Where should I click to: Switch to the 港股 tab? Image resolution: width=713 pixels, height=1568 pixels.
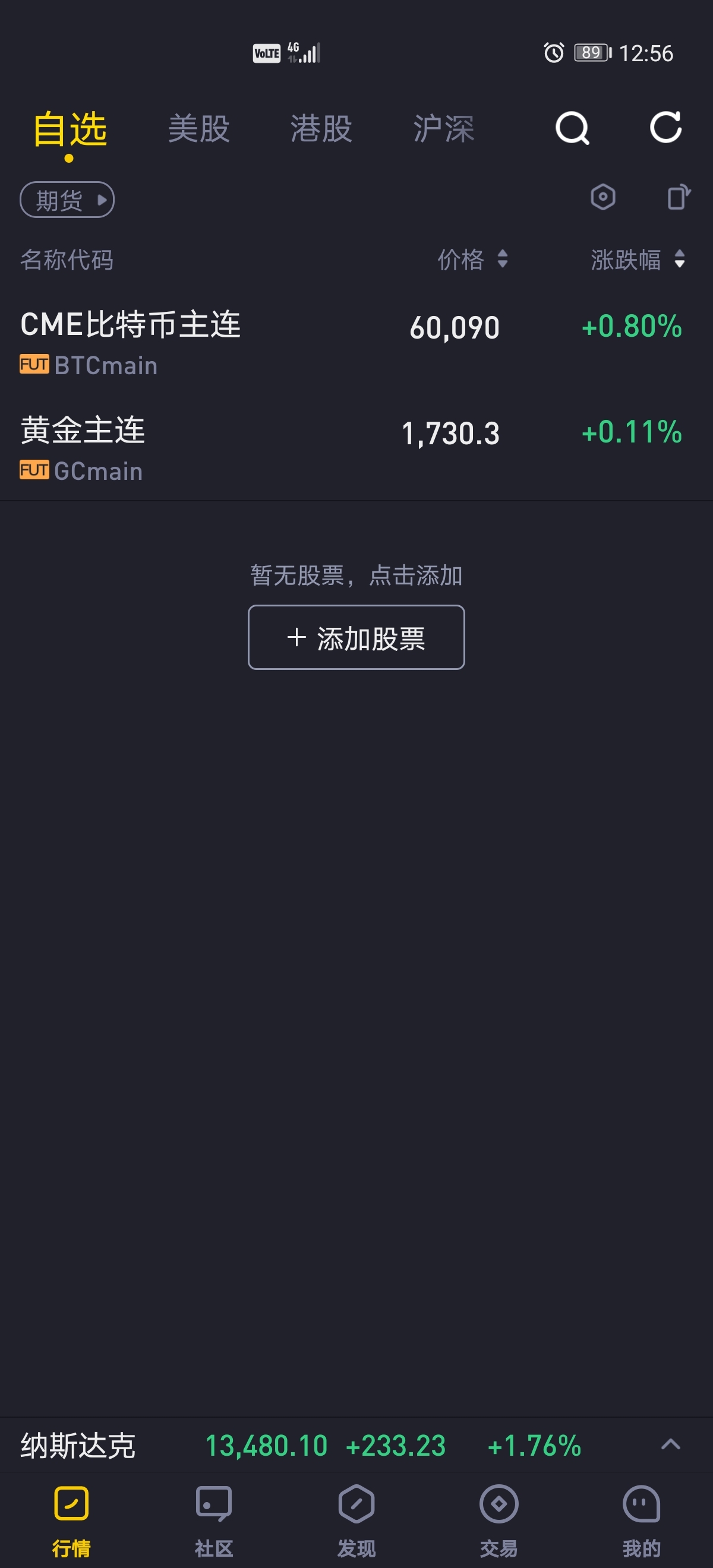click(x=321, y=129)
